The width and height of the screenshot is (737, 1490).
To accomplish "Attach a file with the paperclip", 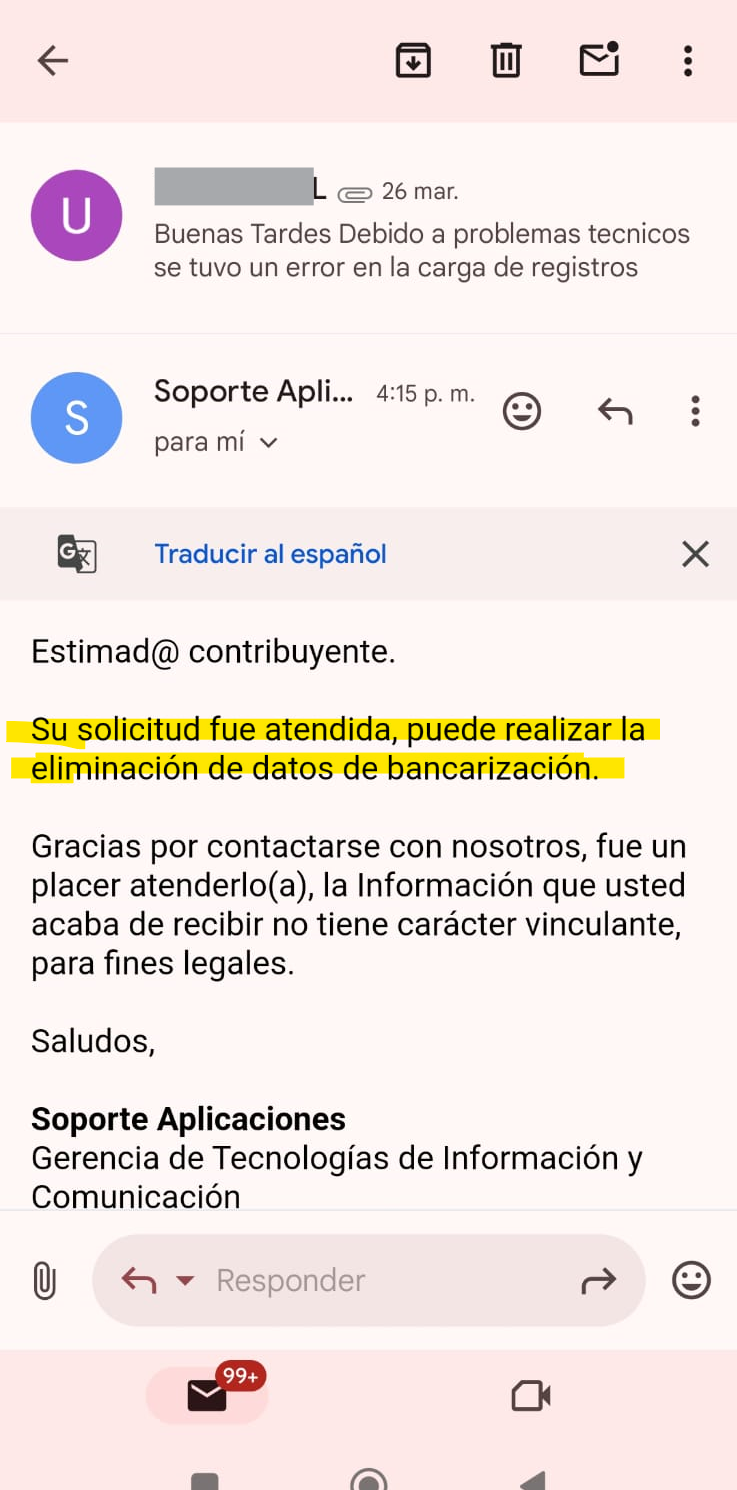I will point(44,1280).
